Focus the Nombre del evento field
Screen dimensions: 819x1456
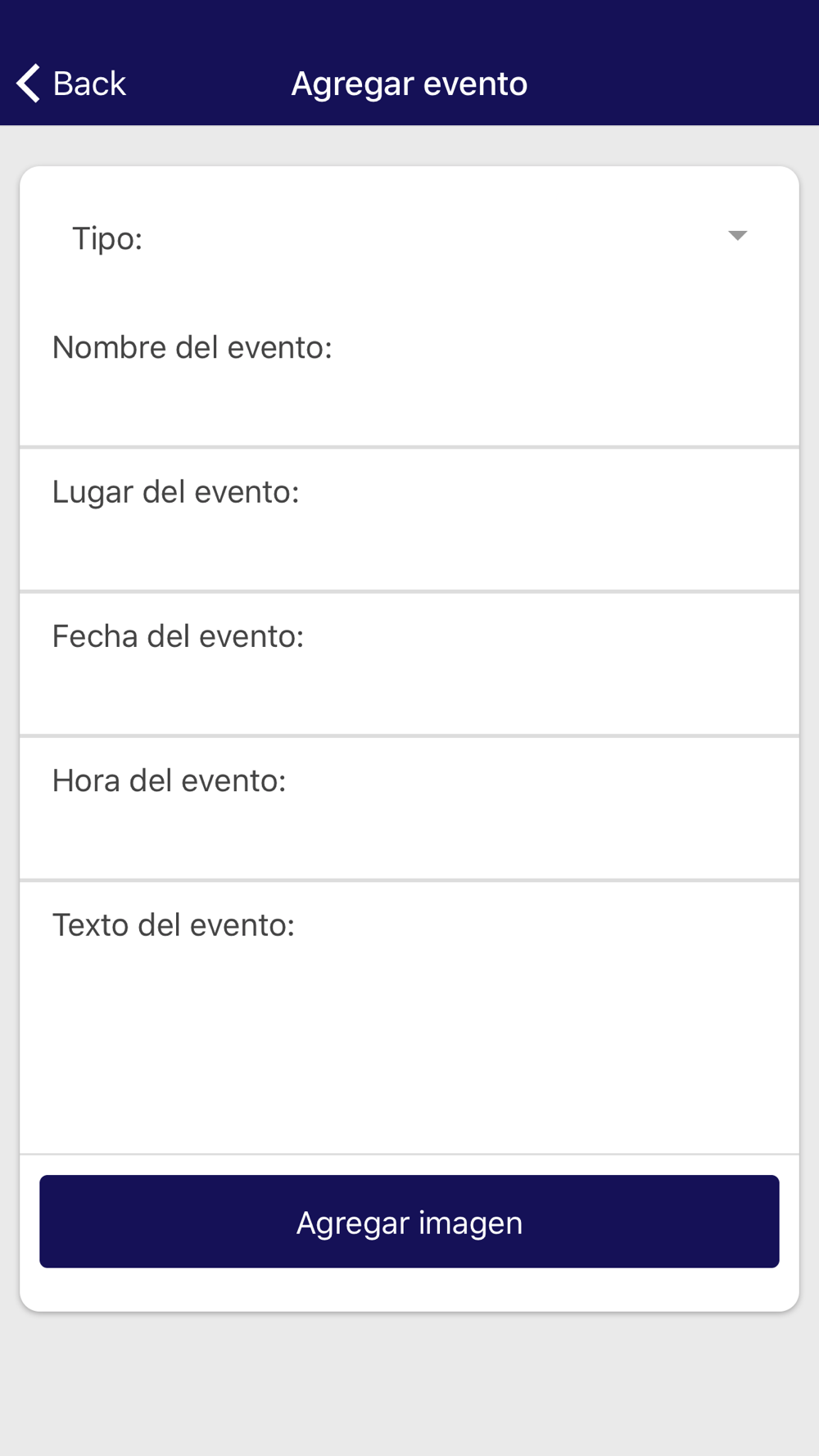(x=409, y=376)
